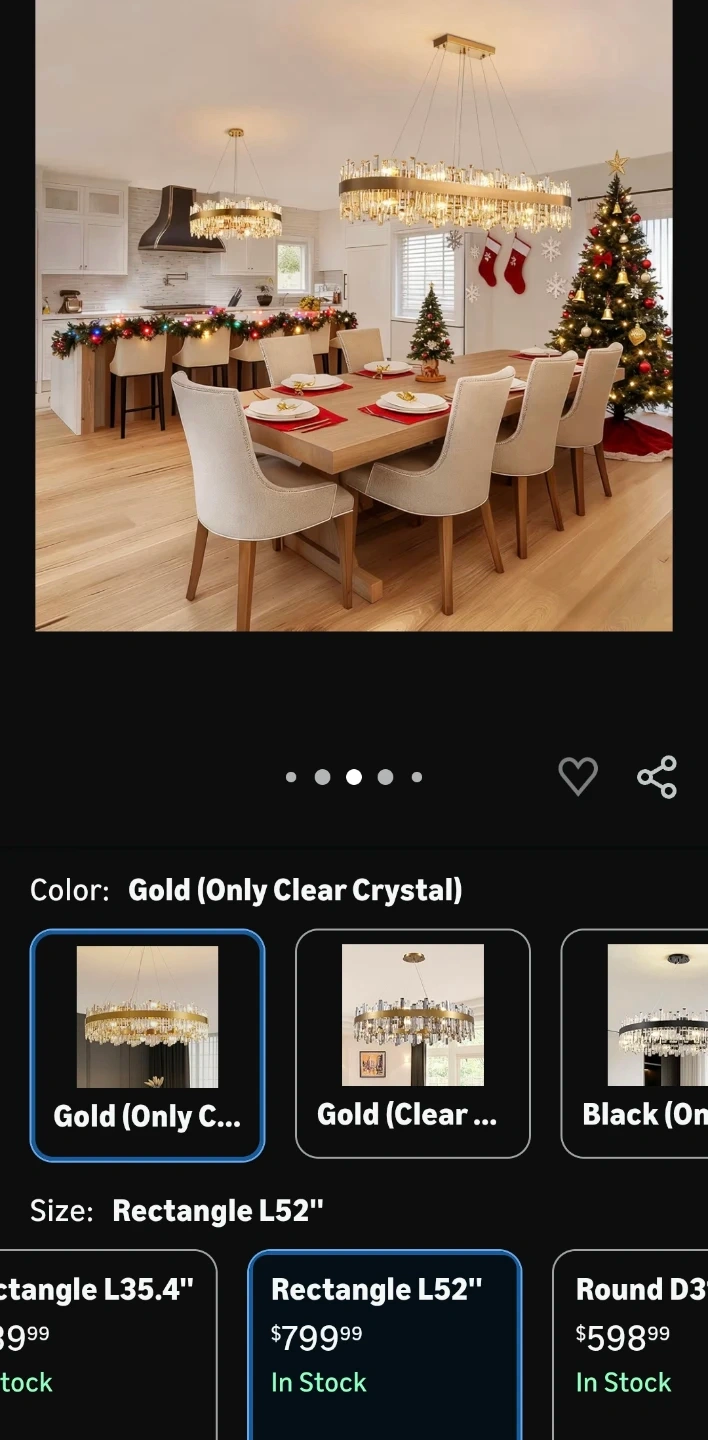Screen dimensions: 708x1440
Task: Choose the Gold (Clear ...) color variant
Action: tap(412, 1044)
